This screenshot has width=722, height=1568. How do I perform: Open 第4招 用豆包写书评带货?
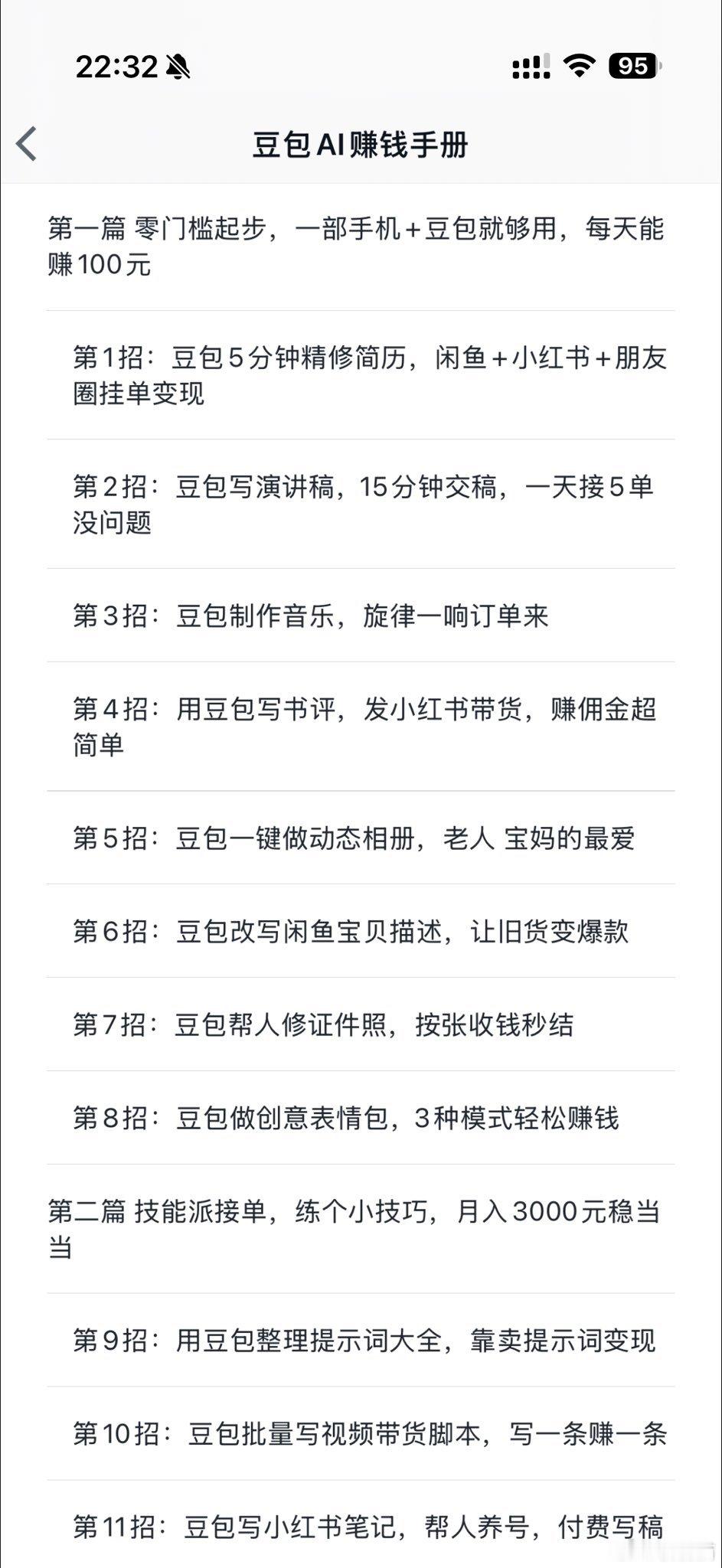[368, 727]
